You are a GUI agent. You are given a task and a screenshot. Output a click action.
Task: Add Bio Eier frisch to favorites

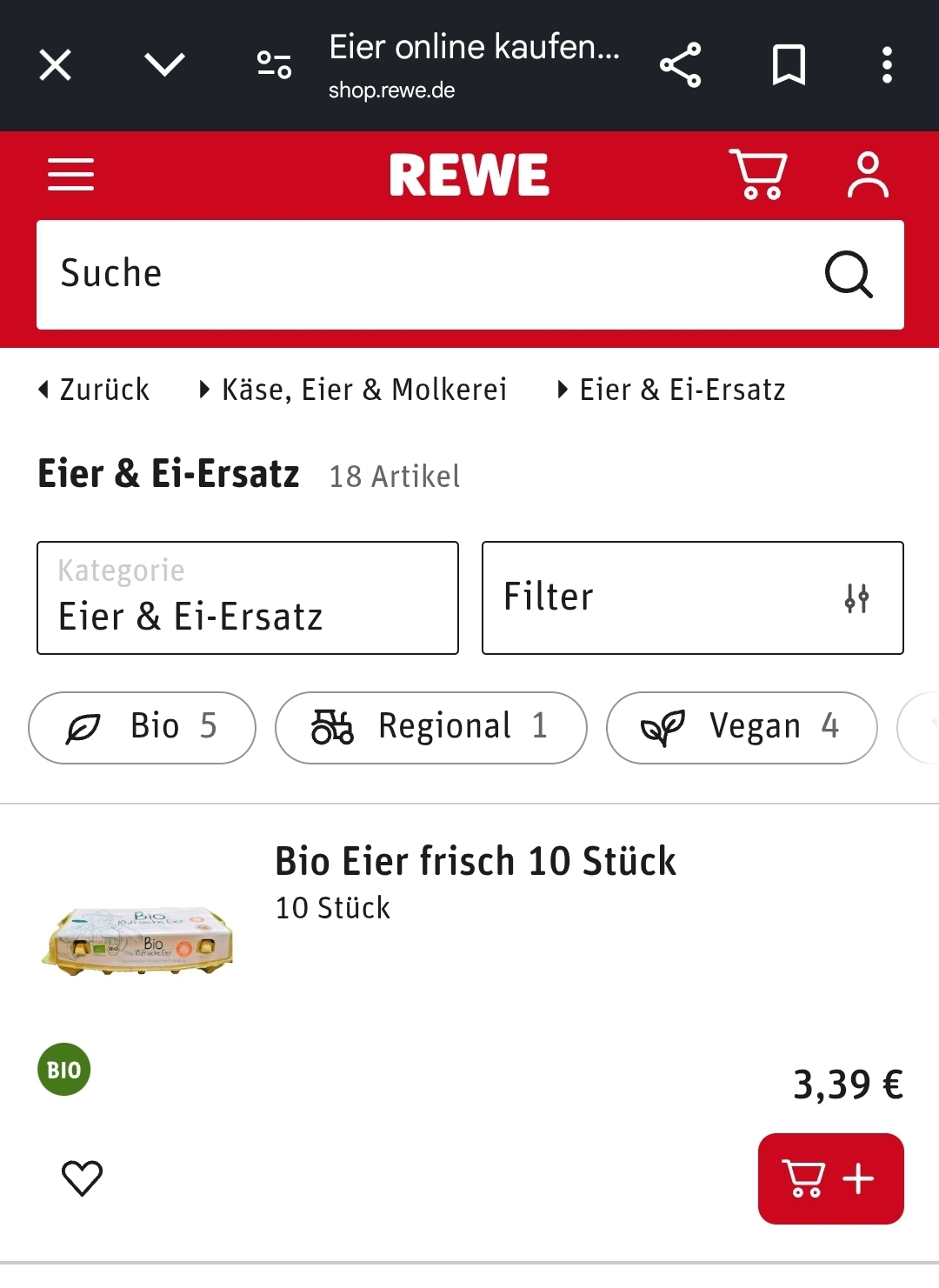pyautogui.click(x=83, y=1178)
